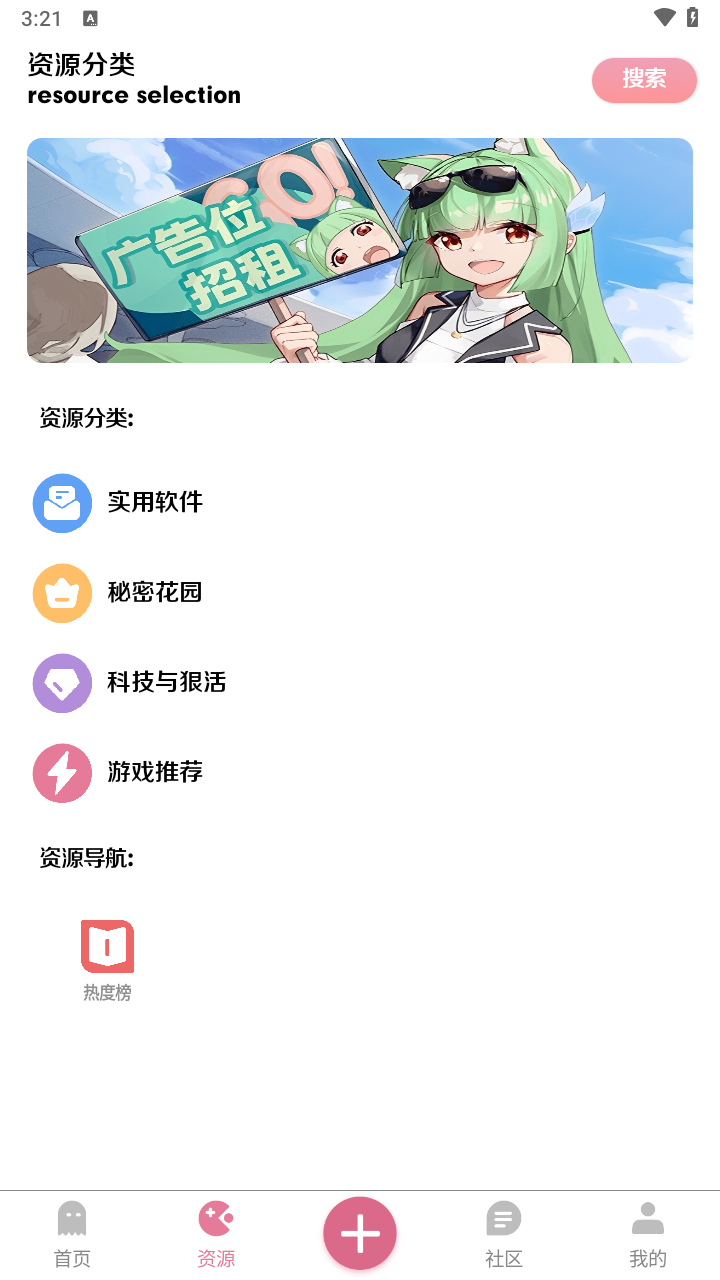Tap the 搜索 search button

point(644,80)
